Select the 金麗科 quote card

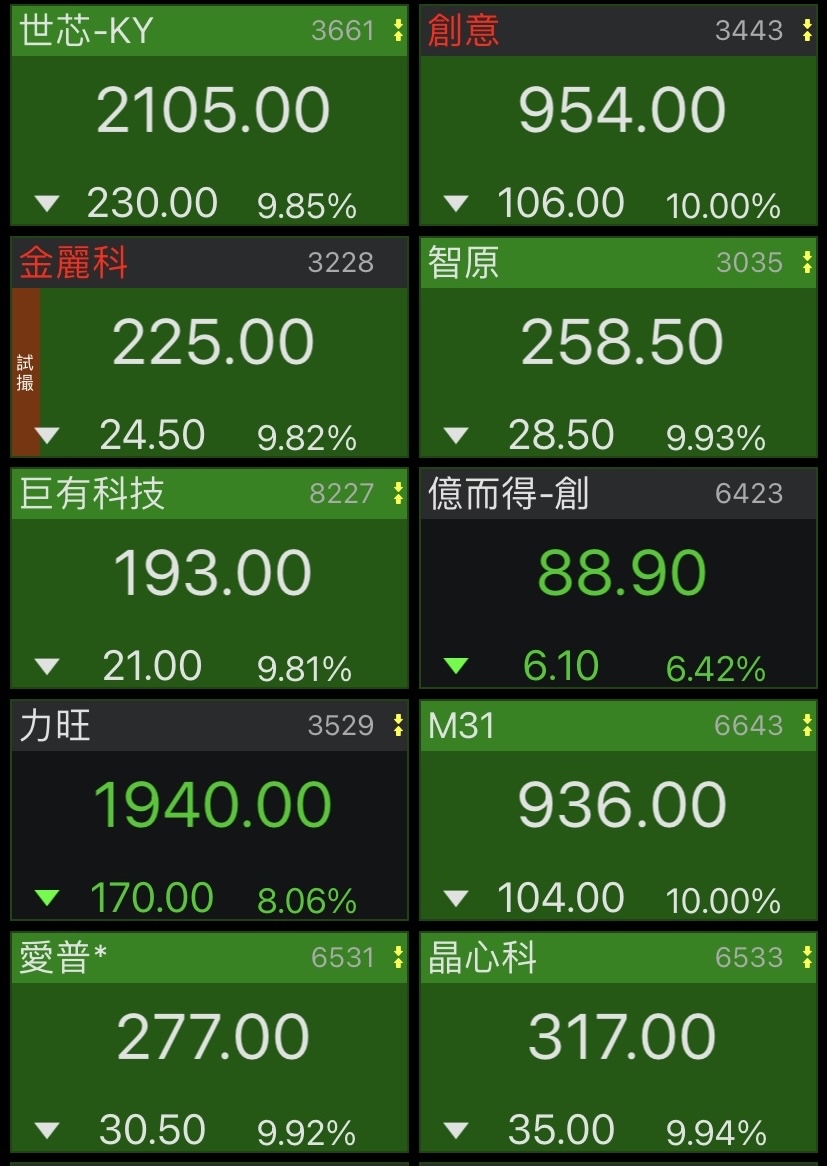210,346
